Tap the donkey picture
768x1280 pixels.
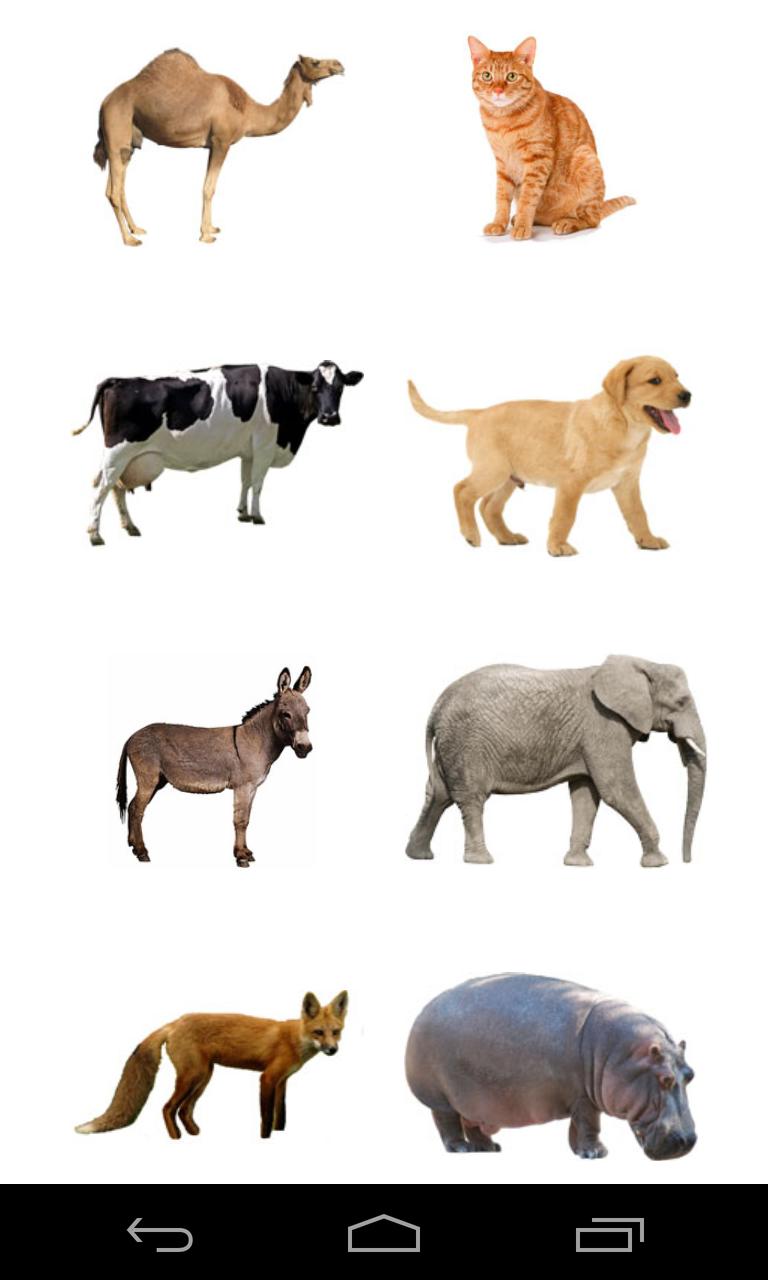click(x=215, y=765)
